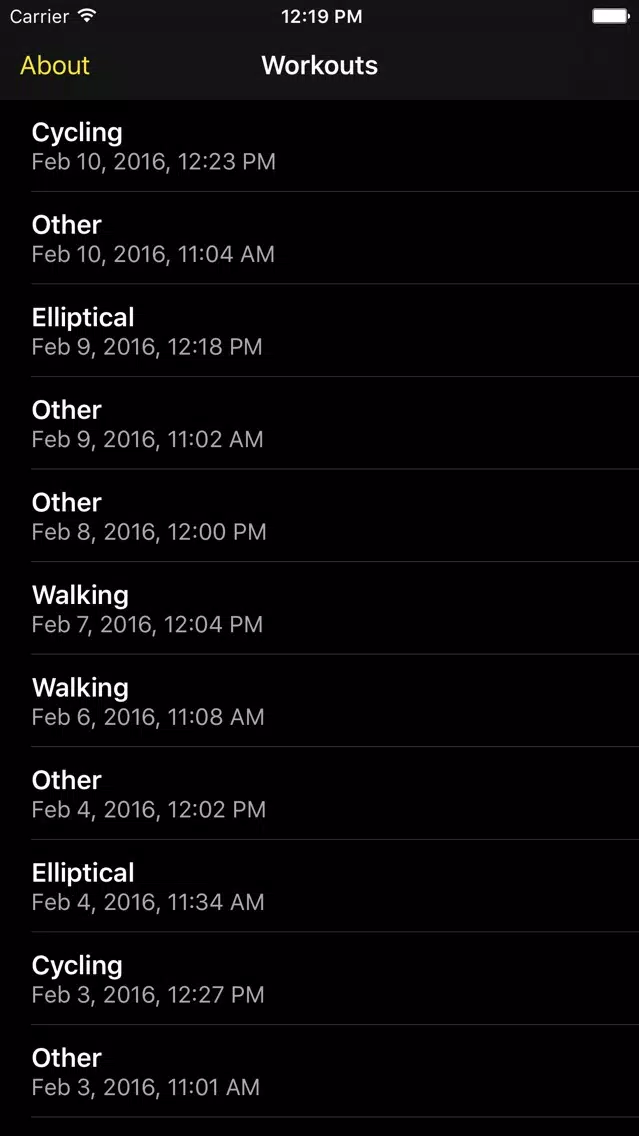Select Other workout from Feb 4, 12:02 PM
This screenshot has height=1136, width=639.
click(320, 794)
